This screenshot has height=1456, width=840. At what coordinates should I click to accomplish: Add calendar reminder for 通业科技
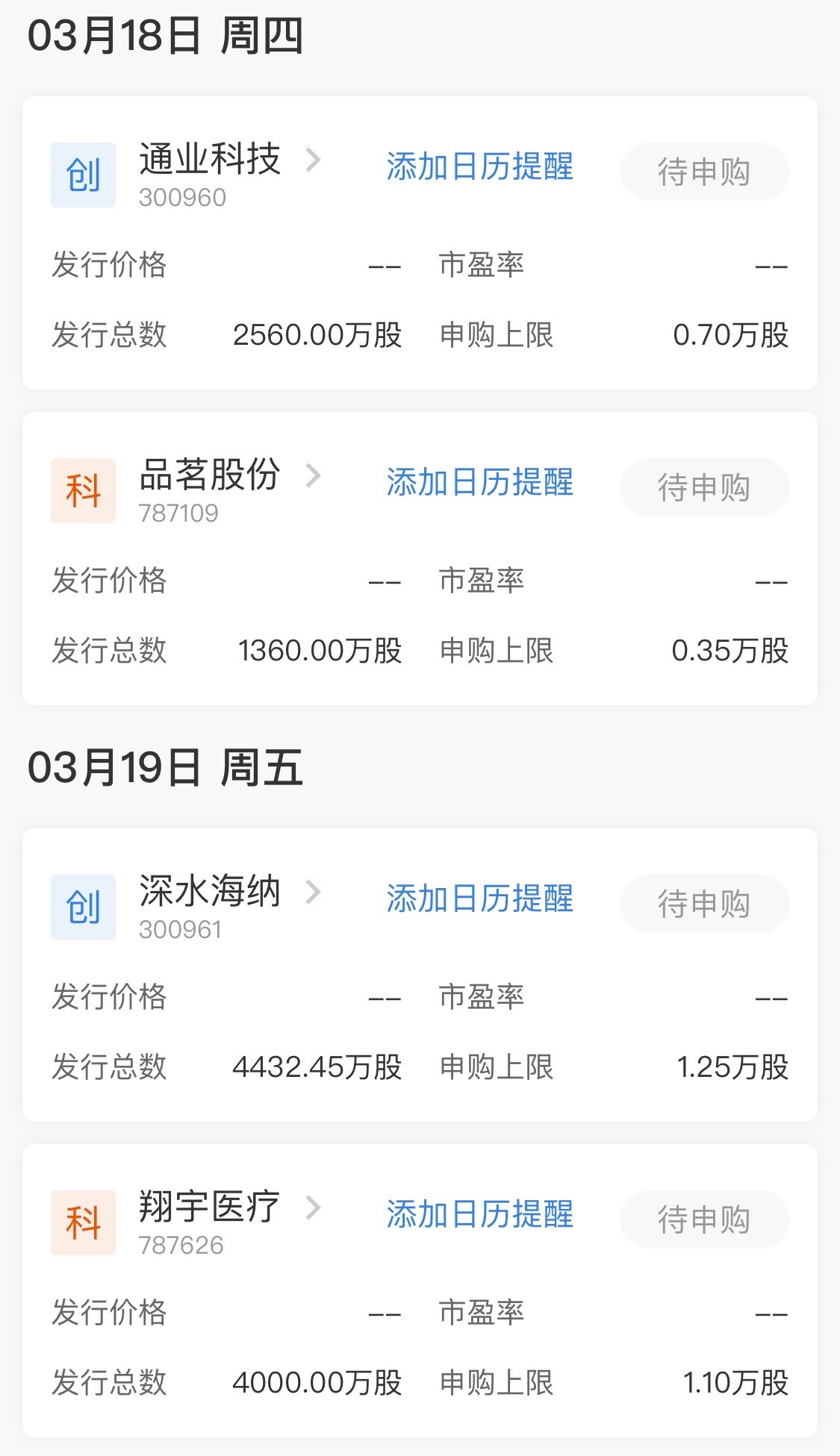point(479,166)
